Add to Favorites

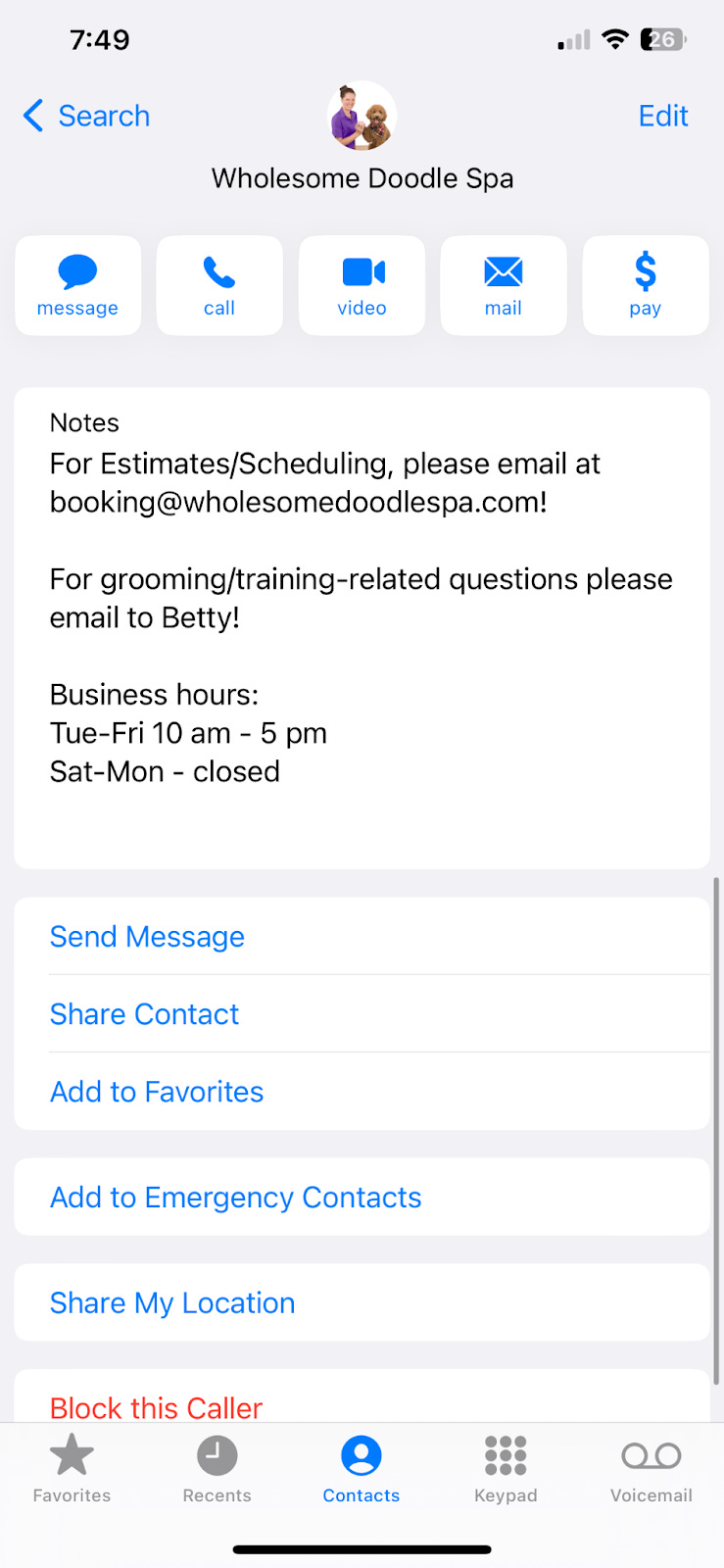pos(157,1092)
